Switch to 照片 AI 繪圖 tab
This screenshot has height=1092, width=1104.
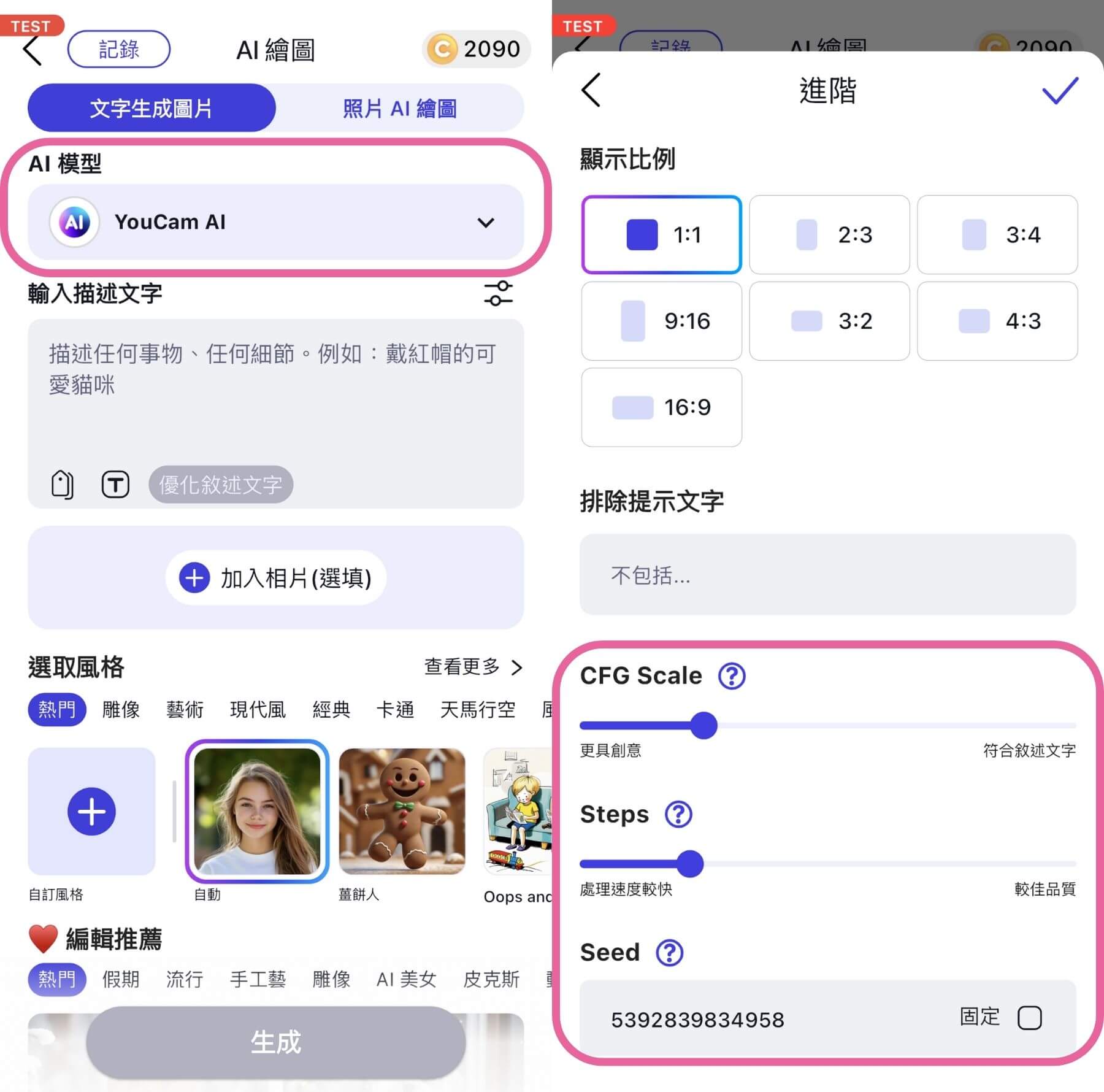point(399,109)
